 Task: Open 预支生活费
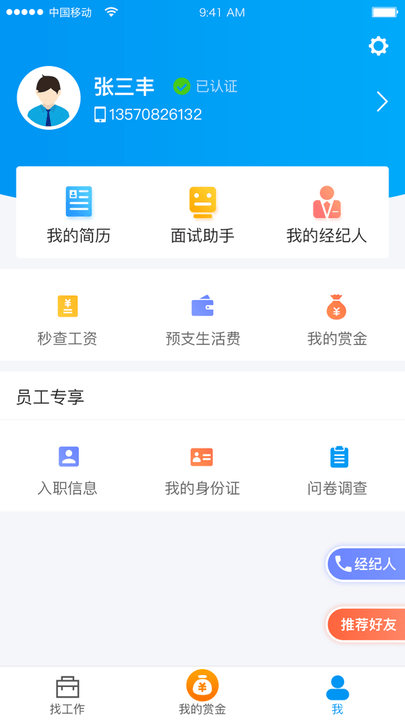click(x=202, y=320)
